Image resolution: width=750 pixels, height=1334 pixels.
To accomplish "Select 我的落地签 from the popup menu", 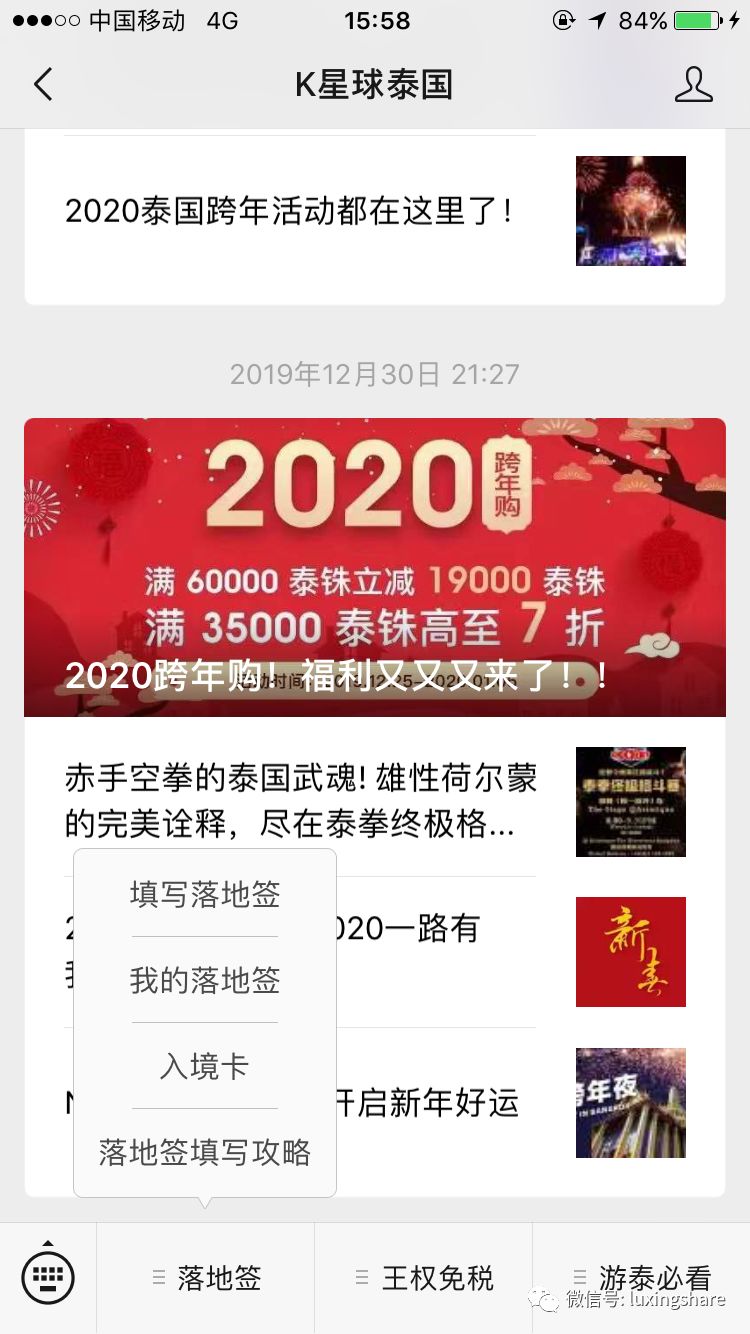I will pyautogui.click(x=203, y=982).
